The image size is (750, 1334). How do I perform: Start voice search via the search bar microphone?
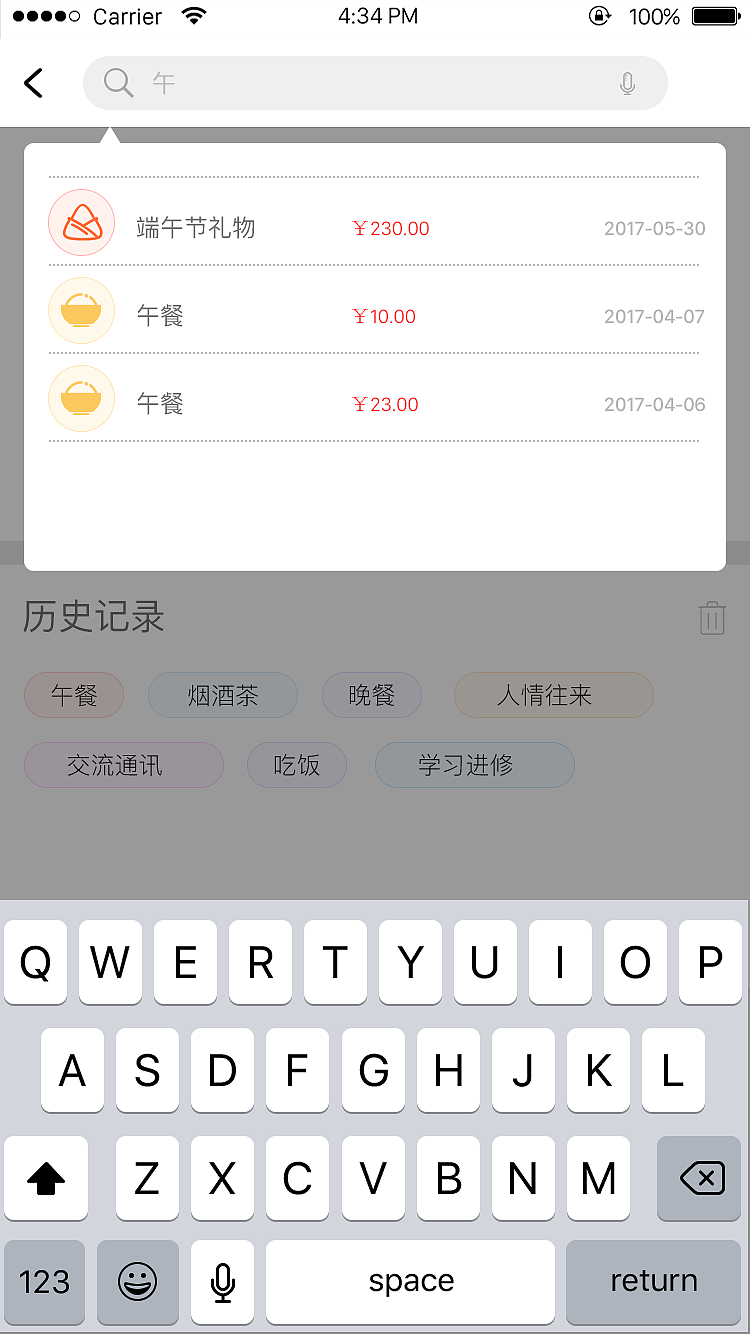click(x=627, y=83)
